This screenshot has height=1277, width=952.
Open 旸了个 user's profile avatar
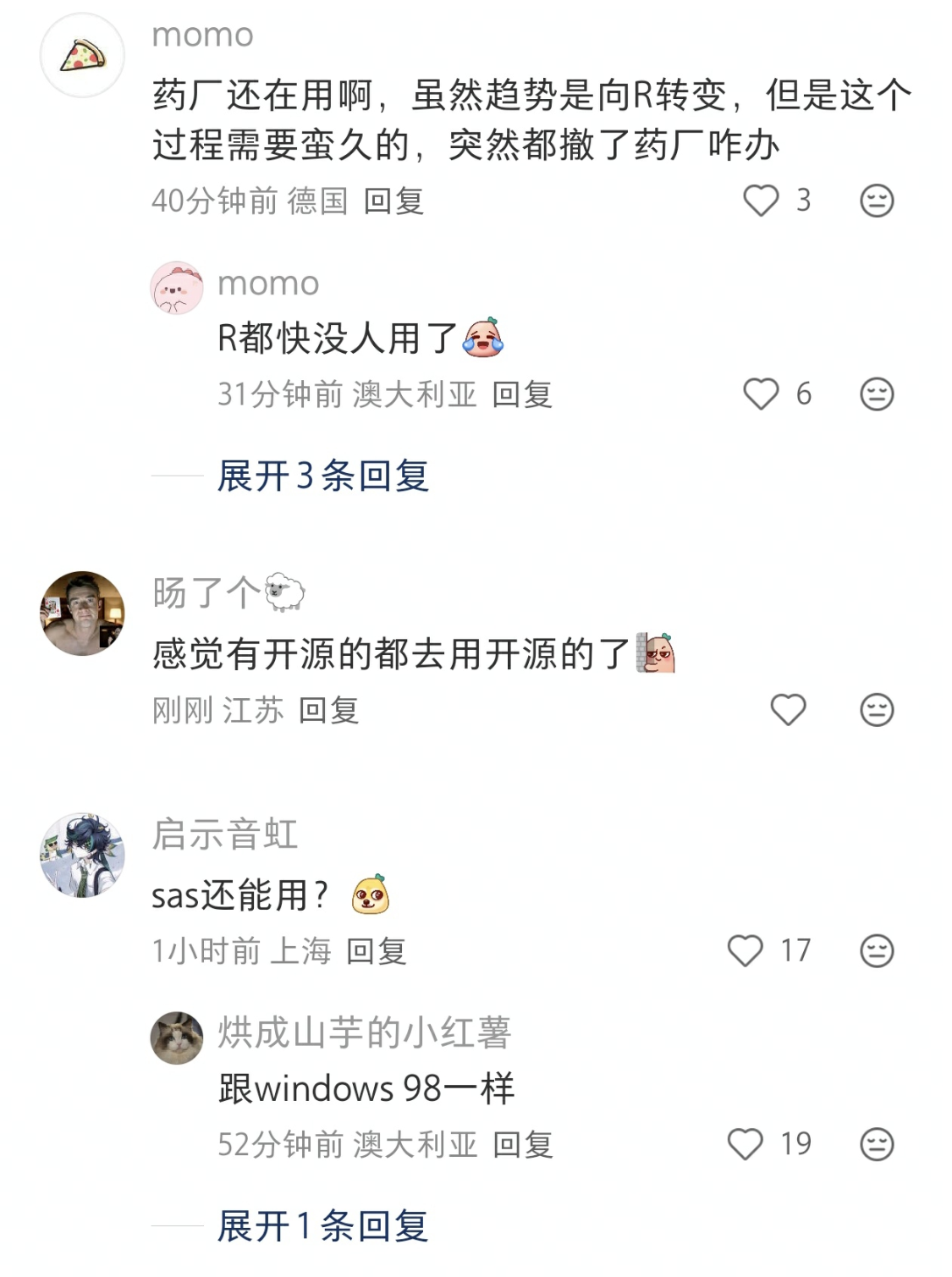pos(83,614)
